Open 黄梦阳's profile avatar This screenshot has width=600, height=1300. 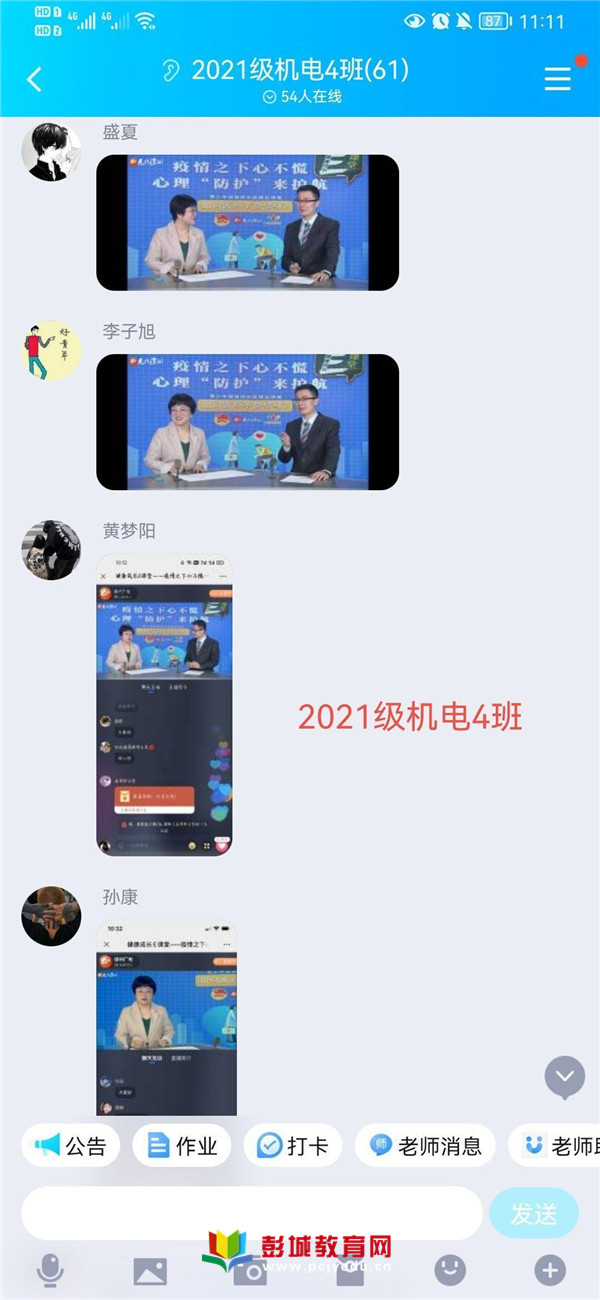coord(51,550)
